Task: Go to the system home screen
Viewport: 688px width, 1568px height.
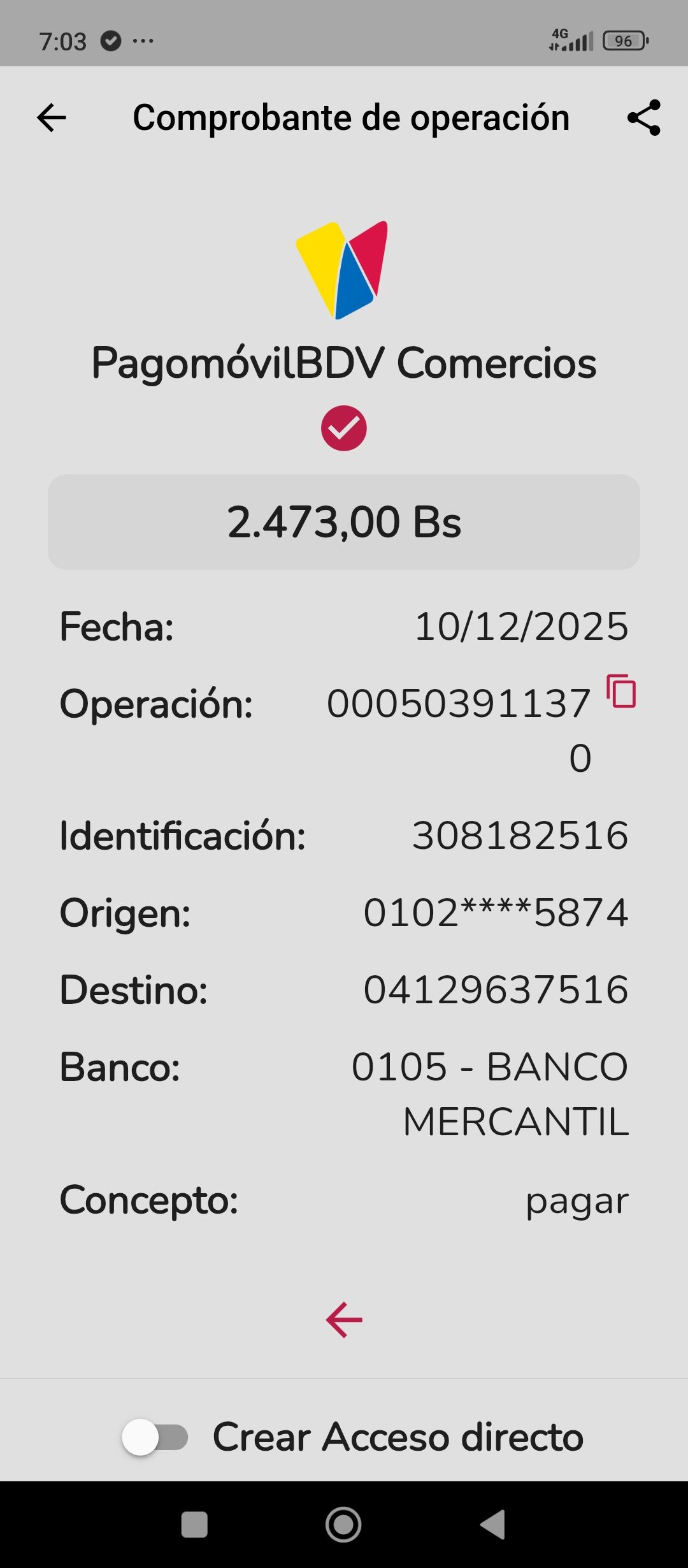Action: coord(343,1525)
